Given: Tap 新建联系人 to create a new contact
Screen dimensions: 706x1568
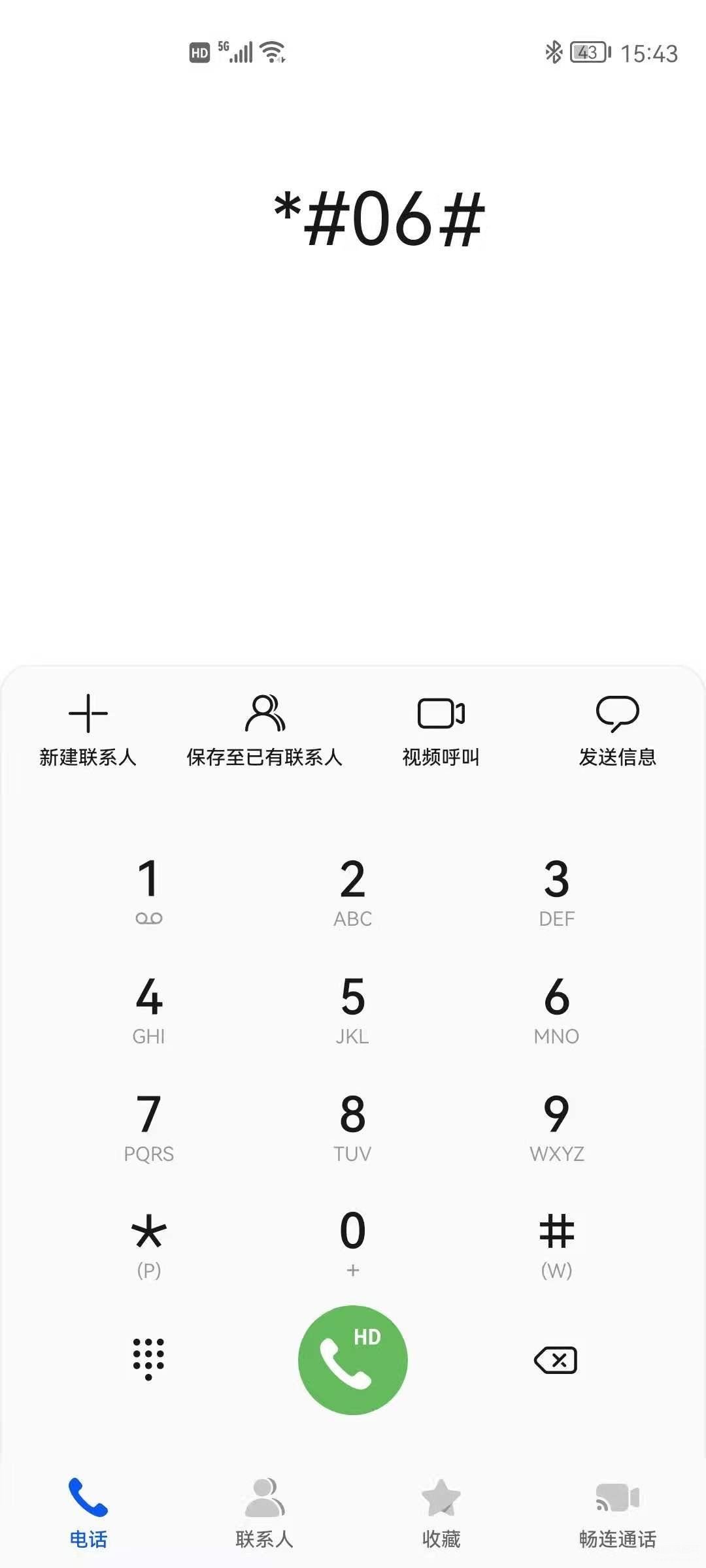Looking at the screenshot, I should (x=88, y=730).
